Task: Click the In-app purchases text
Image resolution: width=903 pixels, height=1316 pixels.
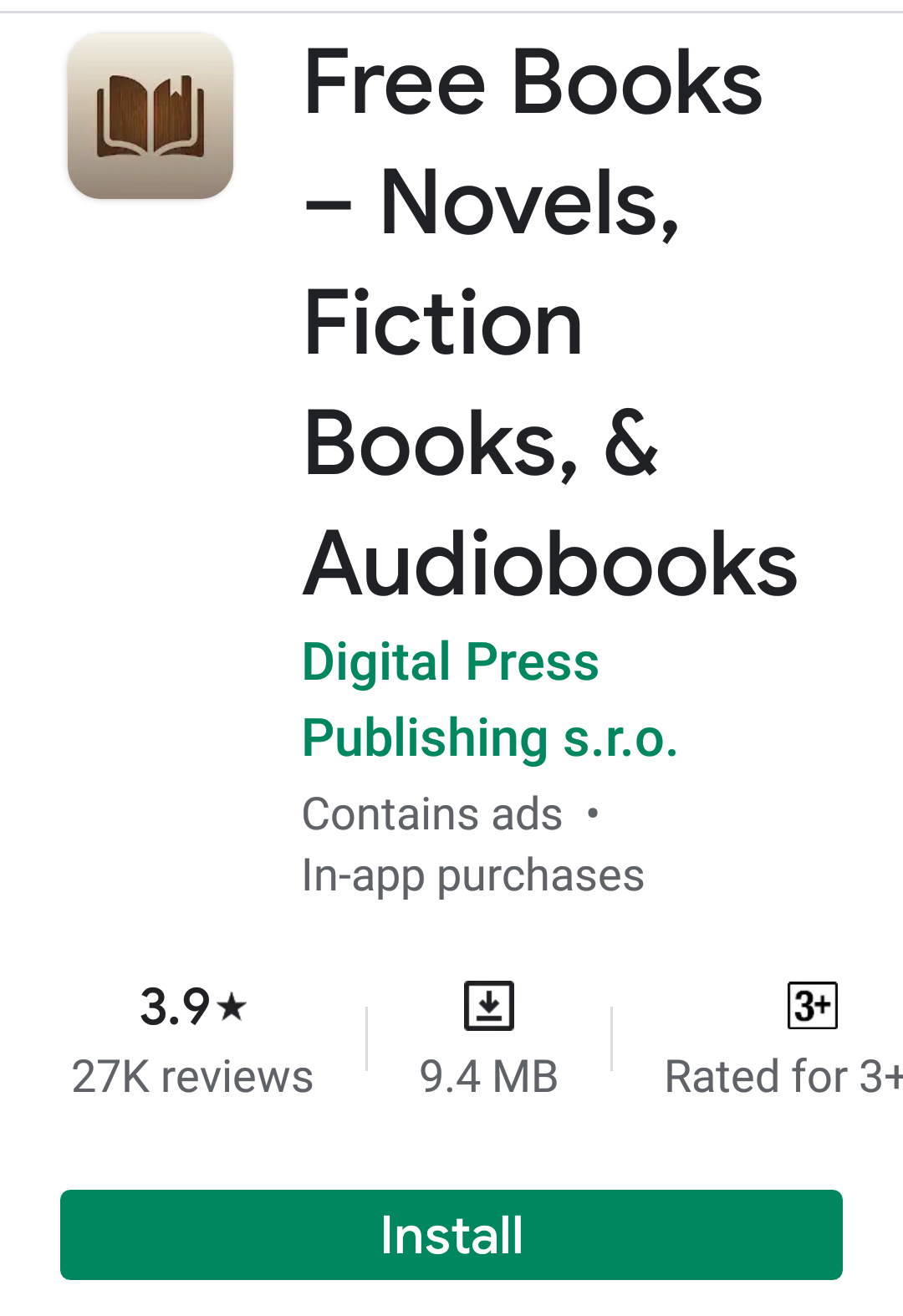Action: point(473,875)
